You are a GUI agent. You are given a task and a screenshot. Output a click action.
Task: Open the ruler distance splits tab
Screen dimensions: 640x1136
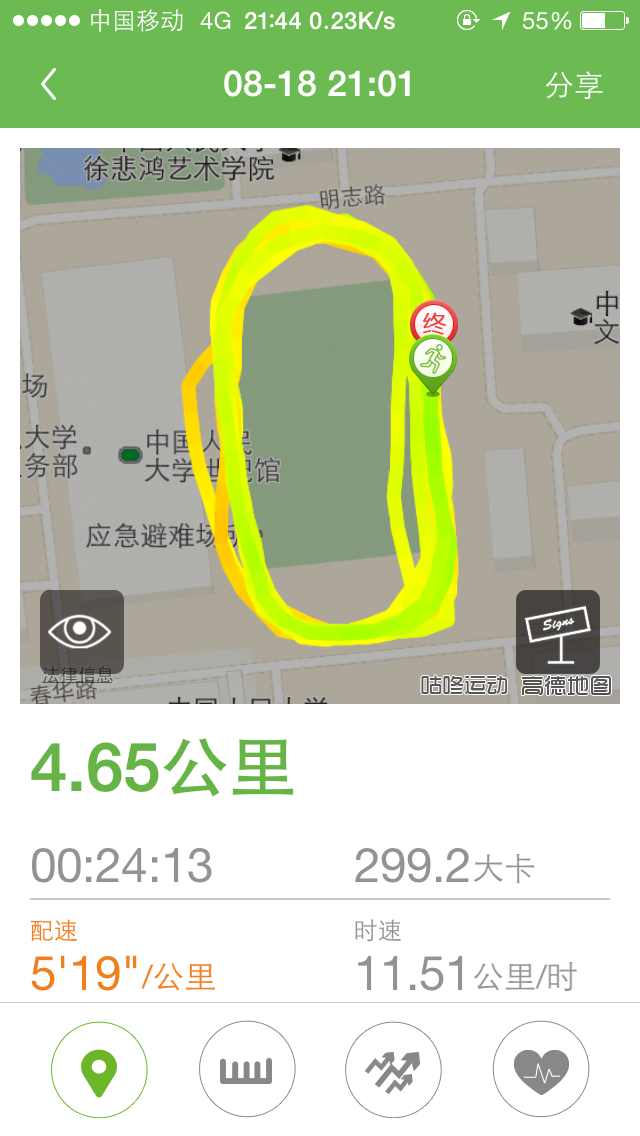247,1070
